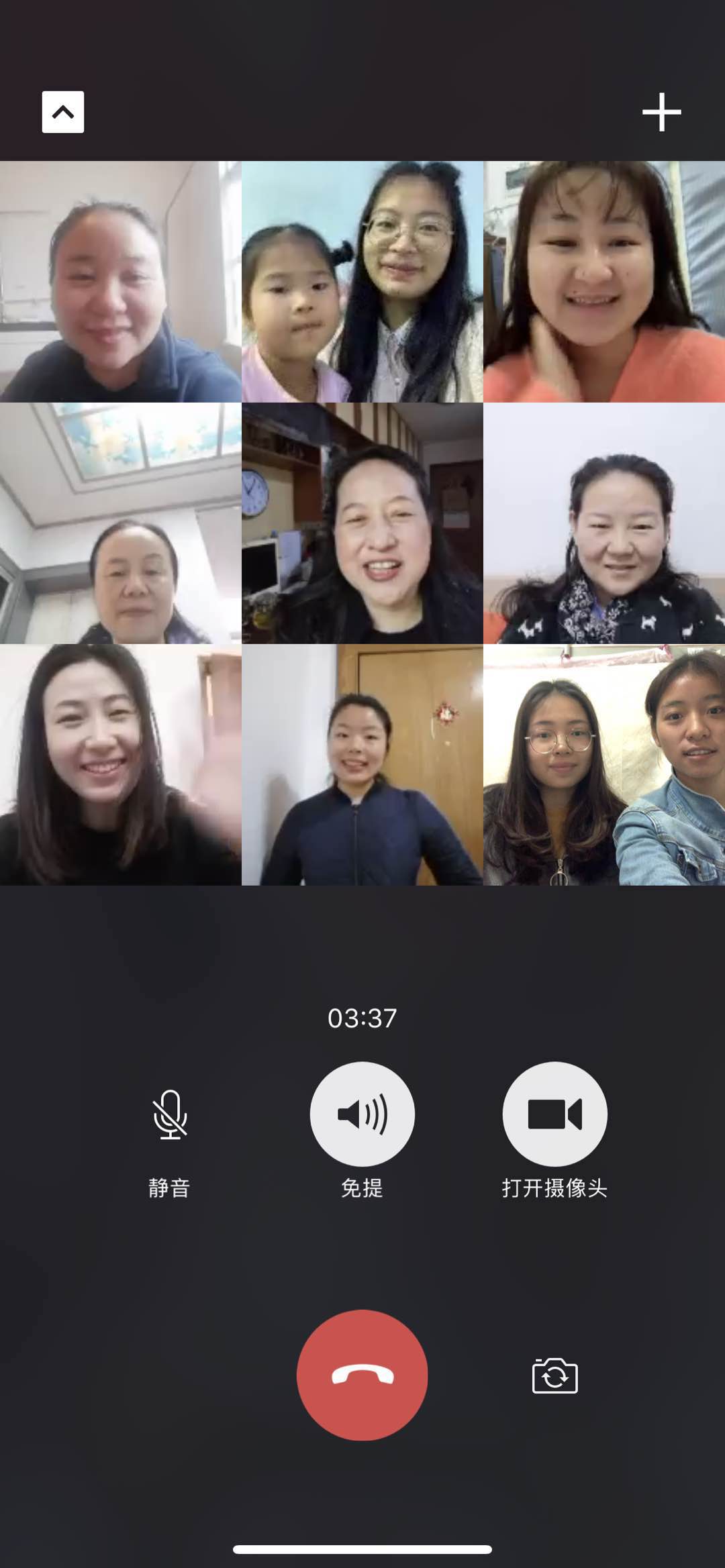Minimize the group video call window

63,112
